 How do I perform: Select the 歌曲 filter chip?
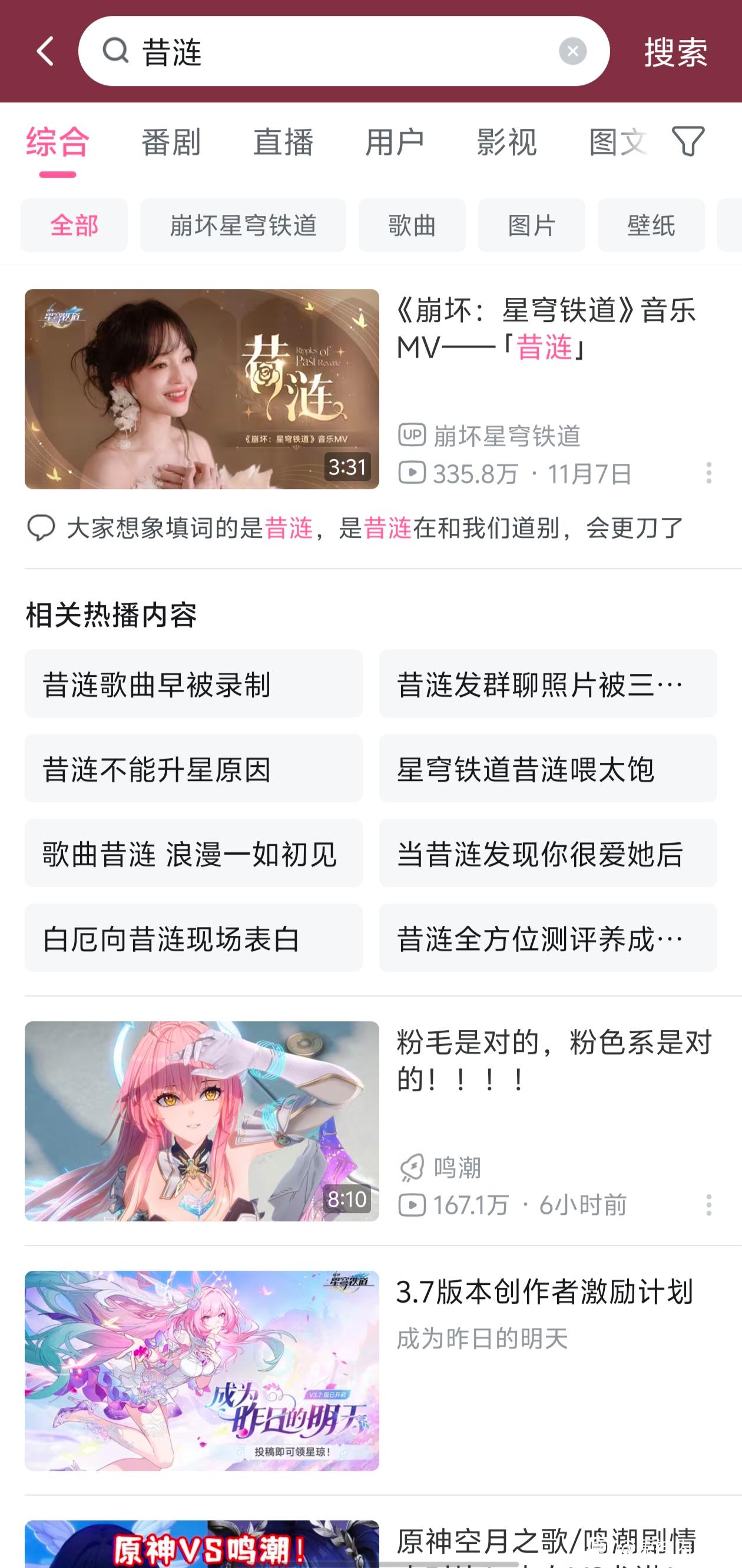tap(412, 225)
